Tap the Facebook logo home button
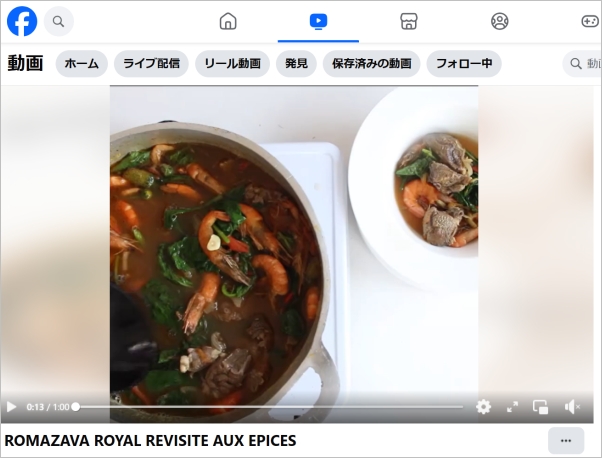The width and height of the screenshot is (602, 458). 21,21
